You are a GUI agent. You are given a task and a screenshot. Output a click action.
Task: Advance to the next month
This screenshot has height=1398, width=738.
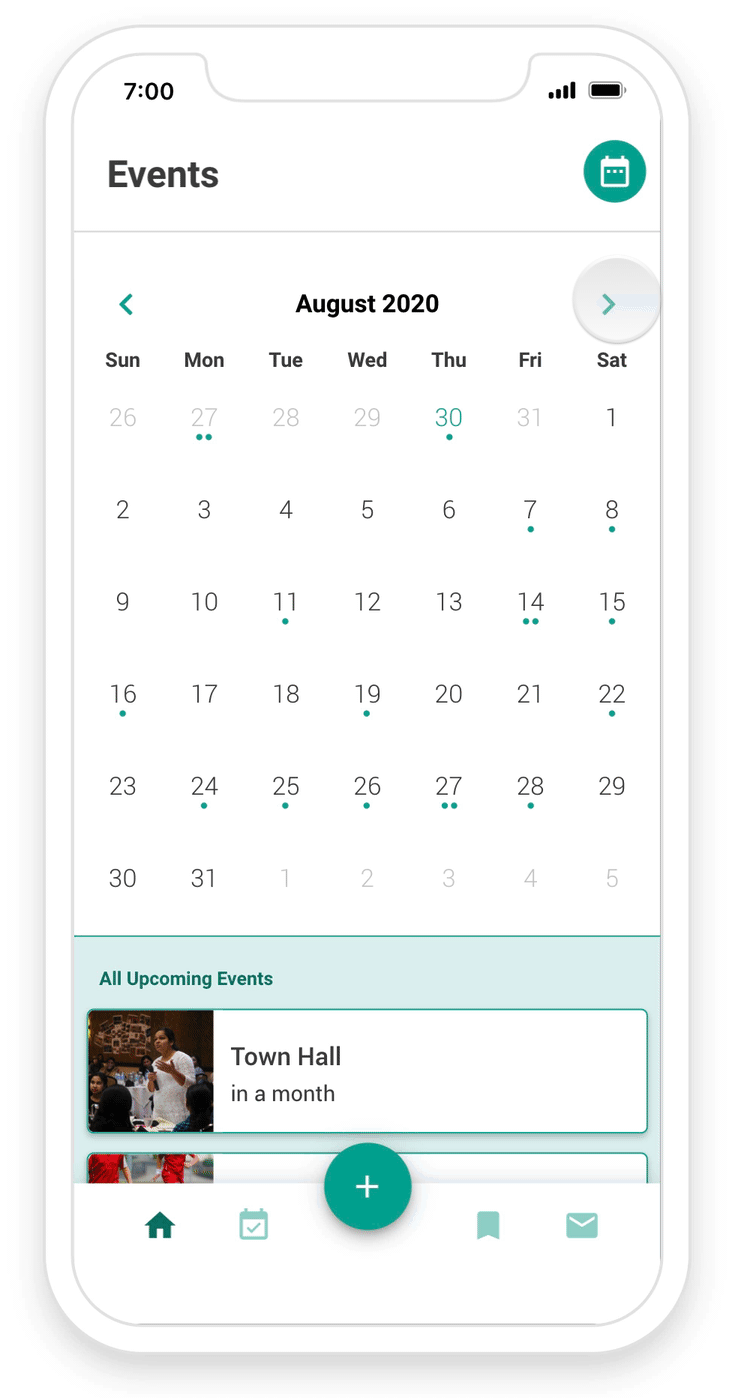pos(608,304)
